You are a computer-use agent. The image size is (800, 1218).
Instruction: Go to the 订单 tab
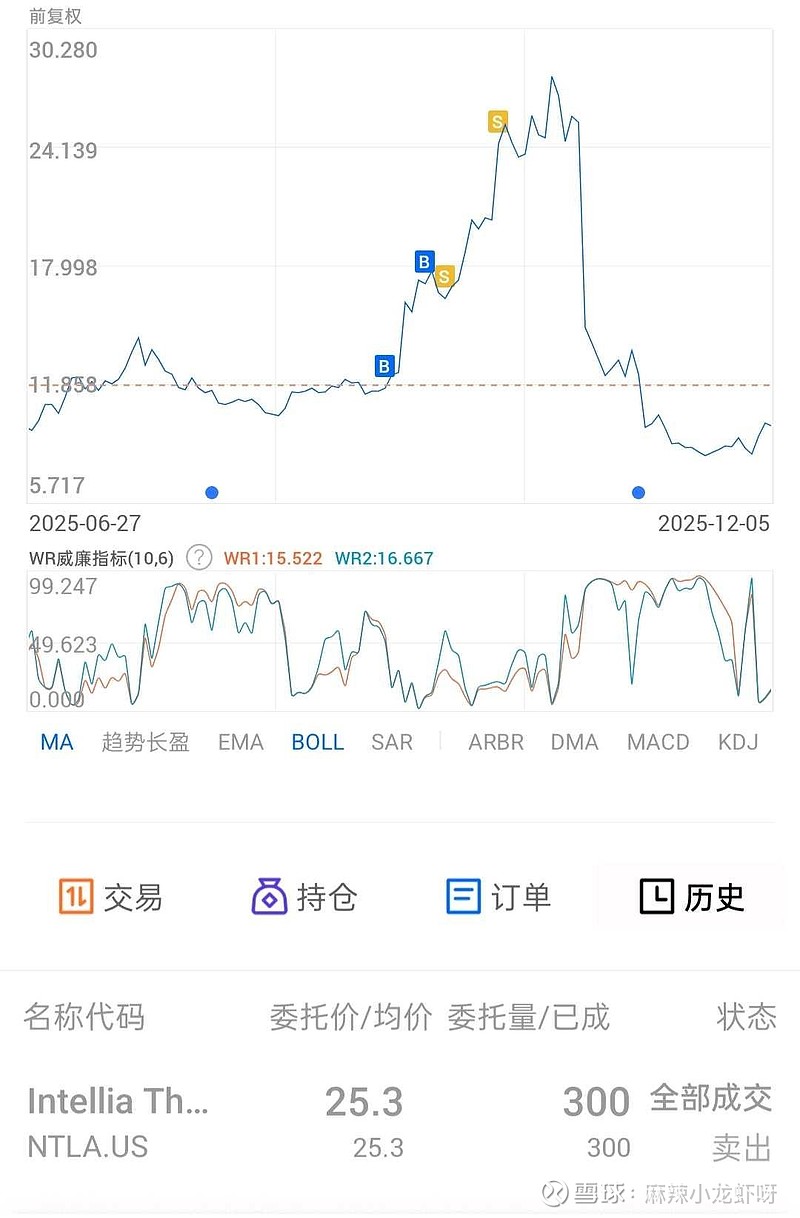point(498,897)
